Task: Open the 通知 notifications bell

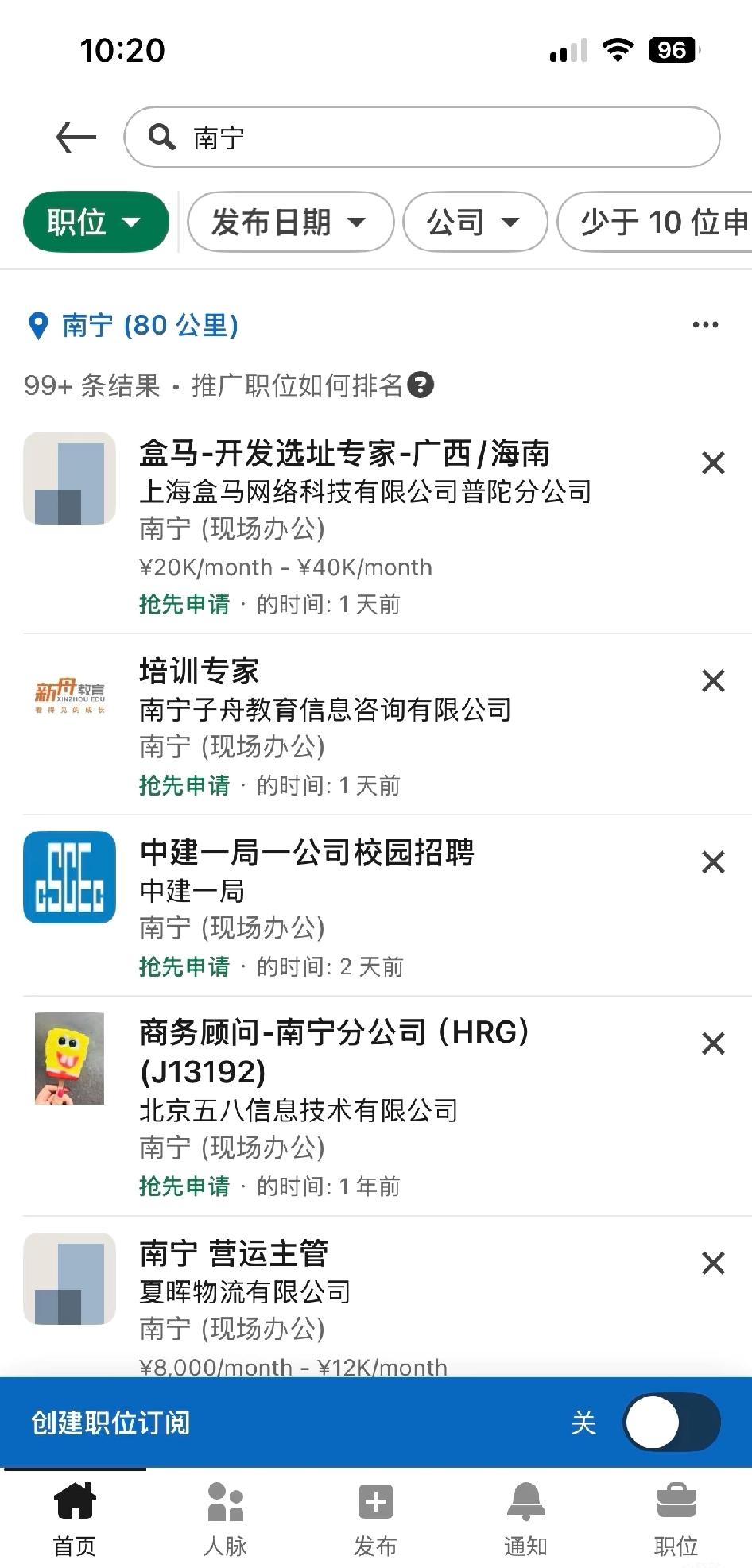Action: pyautogui.click(x=525, y=1501)
